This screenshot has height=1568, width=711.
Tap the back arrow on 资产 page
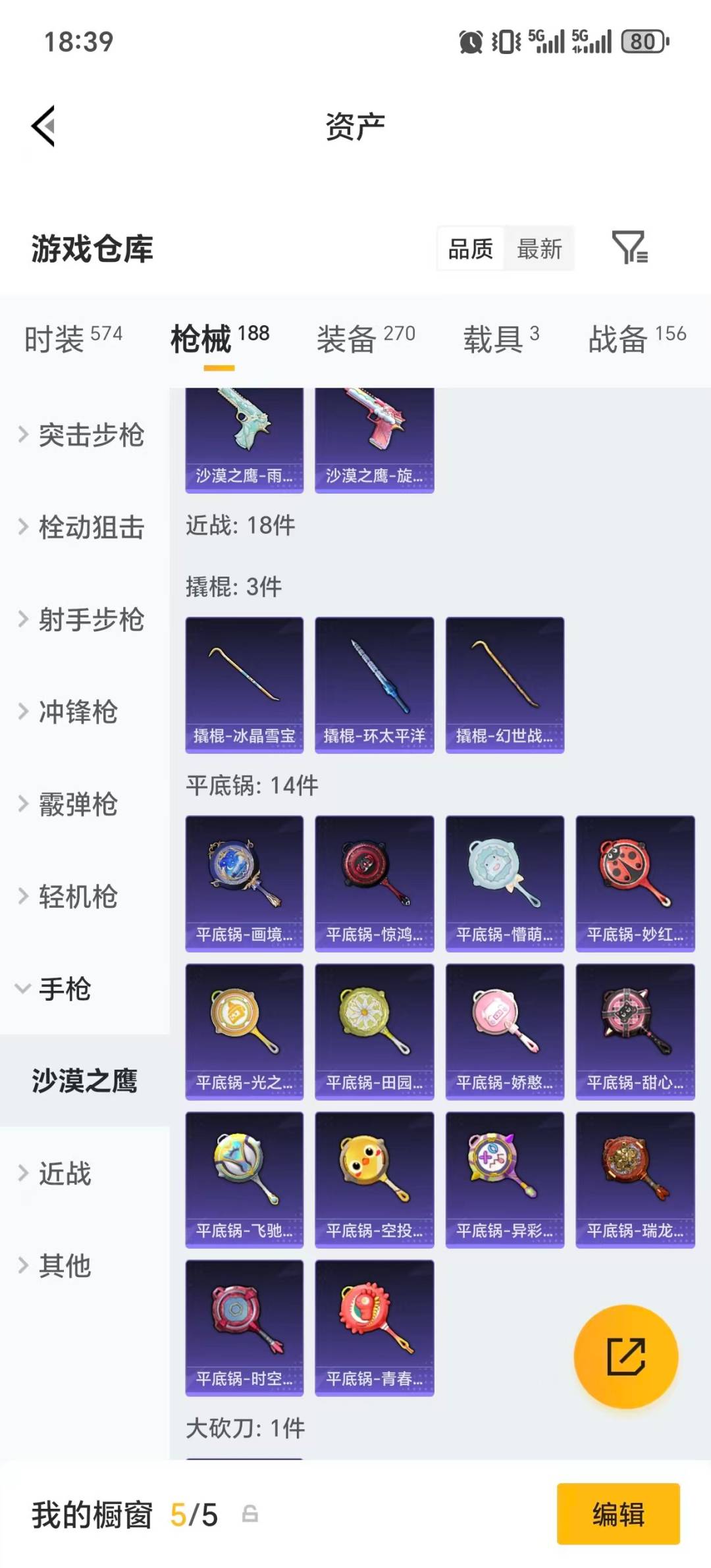coord(43,125)
